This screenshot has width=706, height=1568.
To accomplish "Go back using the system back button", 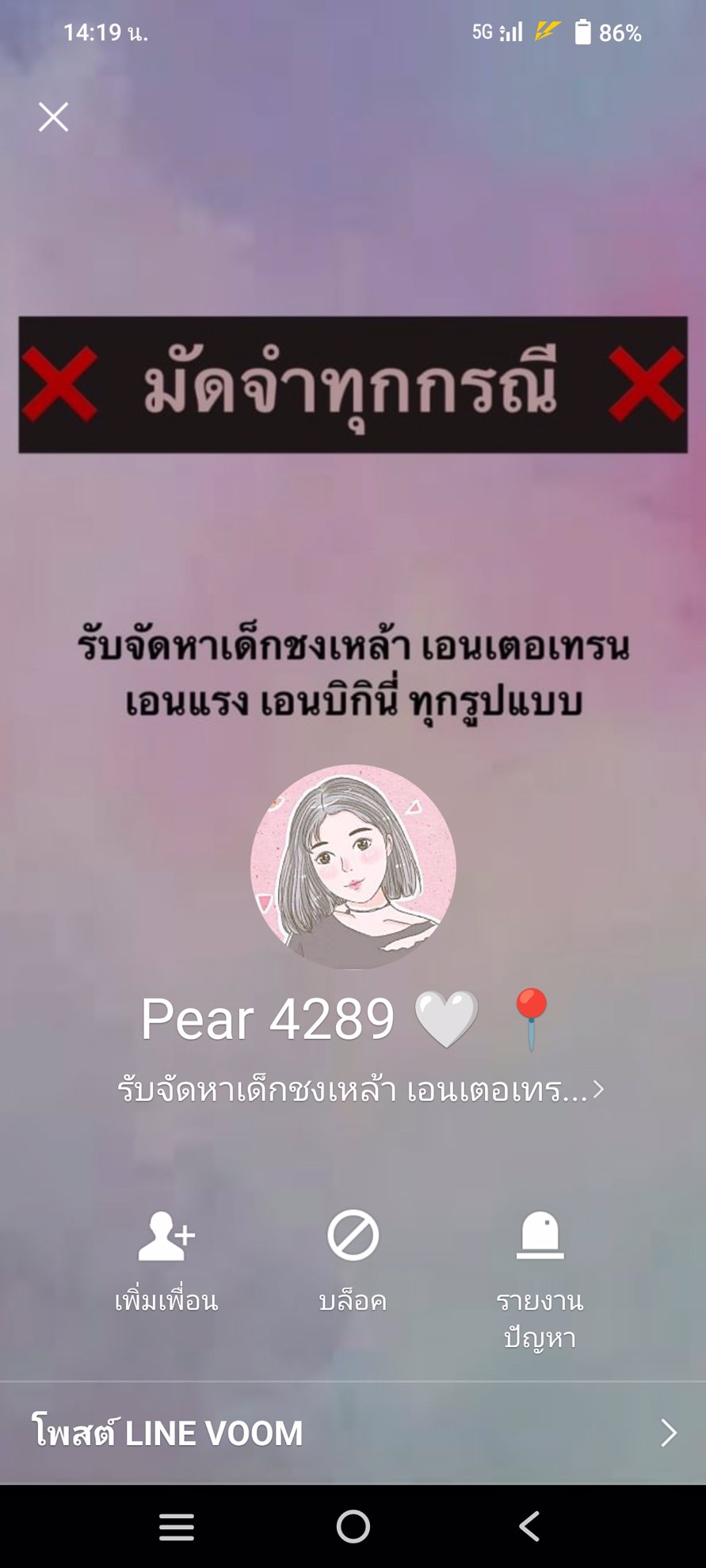I will click(529, 1526).
